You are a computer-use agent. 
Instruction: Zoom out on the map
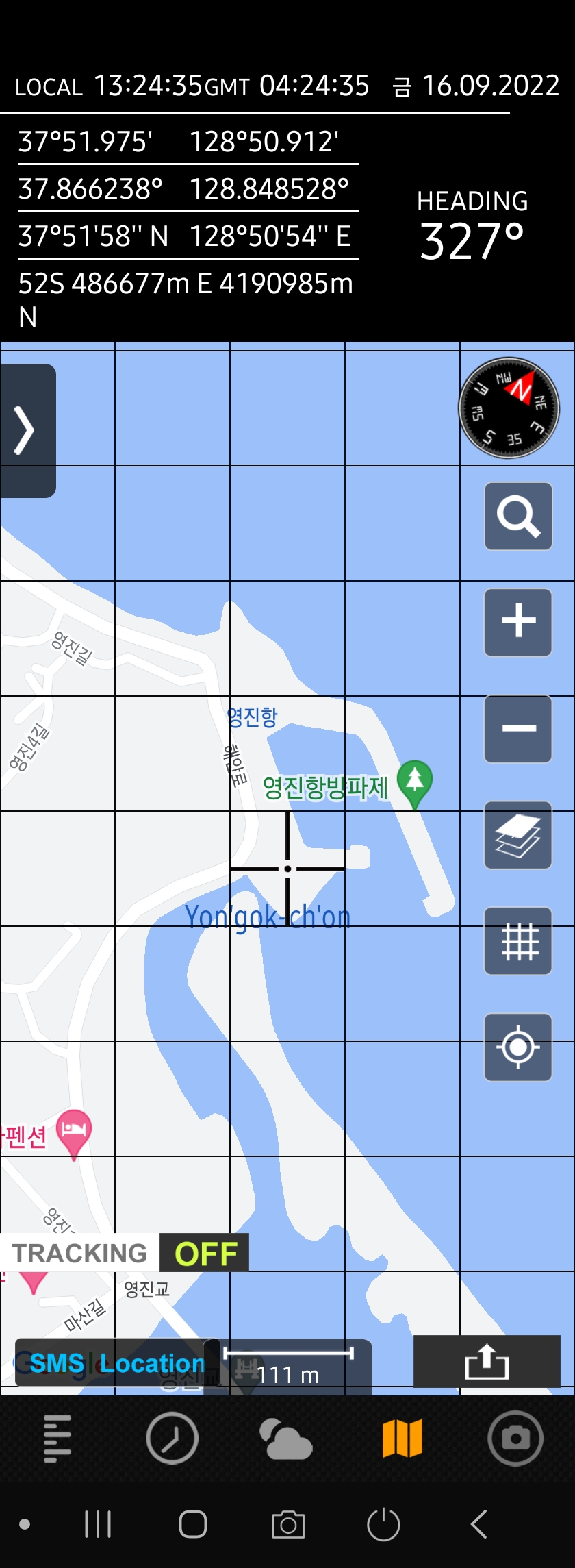pyautogui.click(x=517, y=730)
